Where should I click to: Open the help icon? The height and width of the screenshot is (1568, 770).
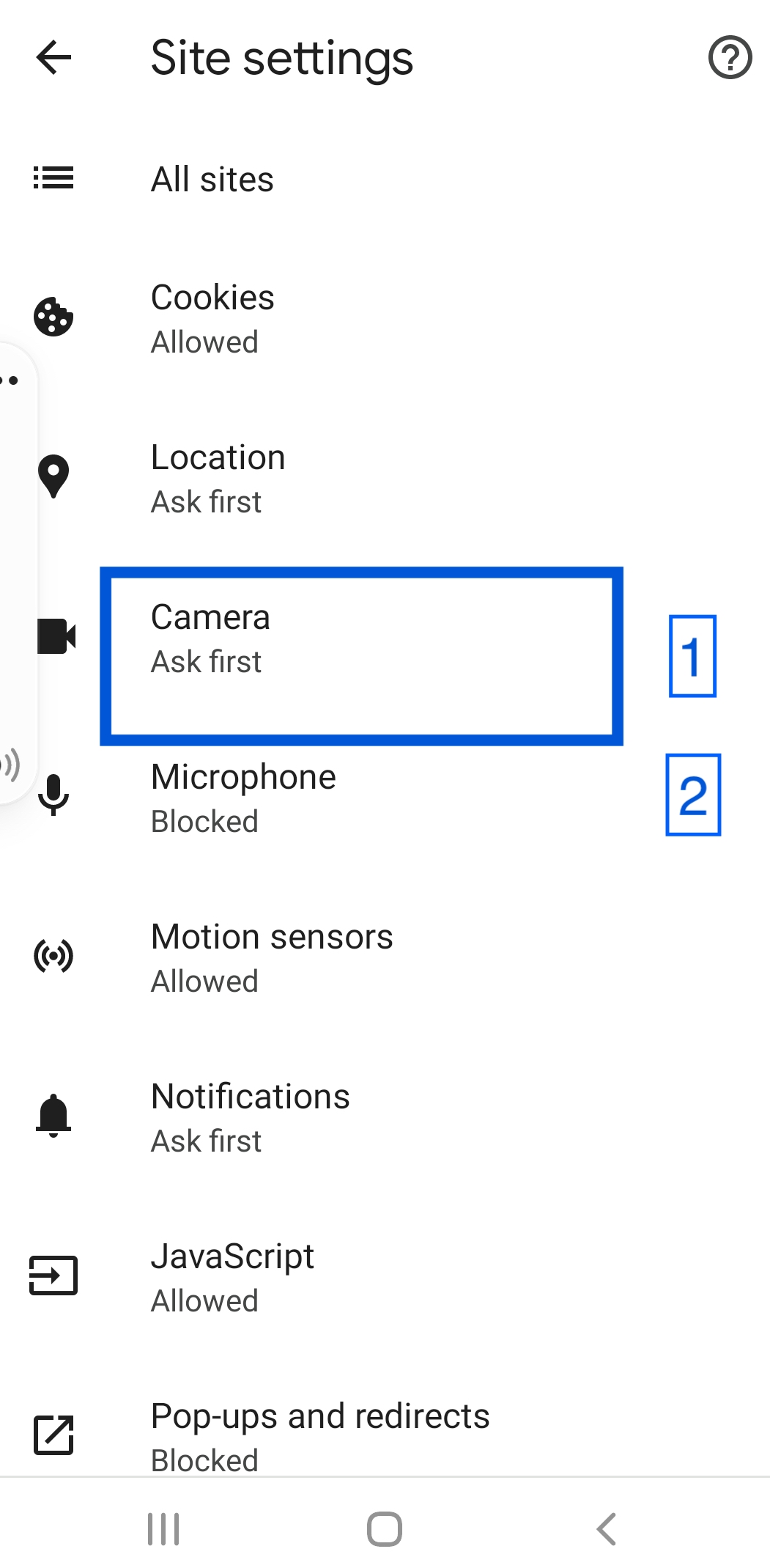pos(730,58)
